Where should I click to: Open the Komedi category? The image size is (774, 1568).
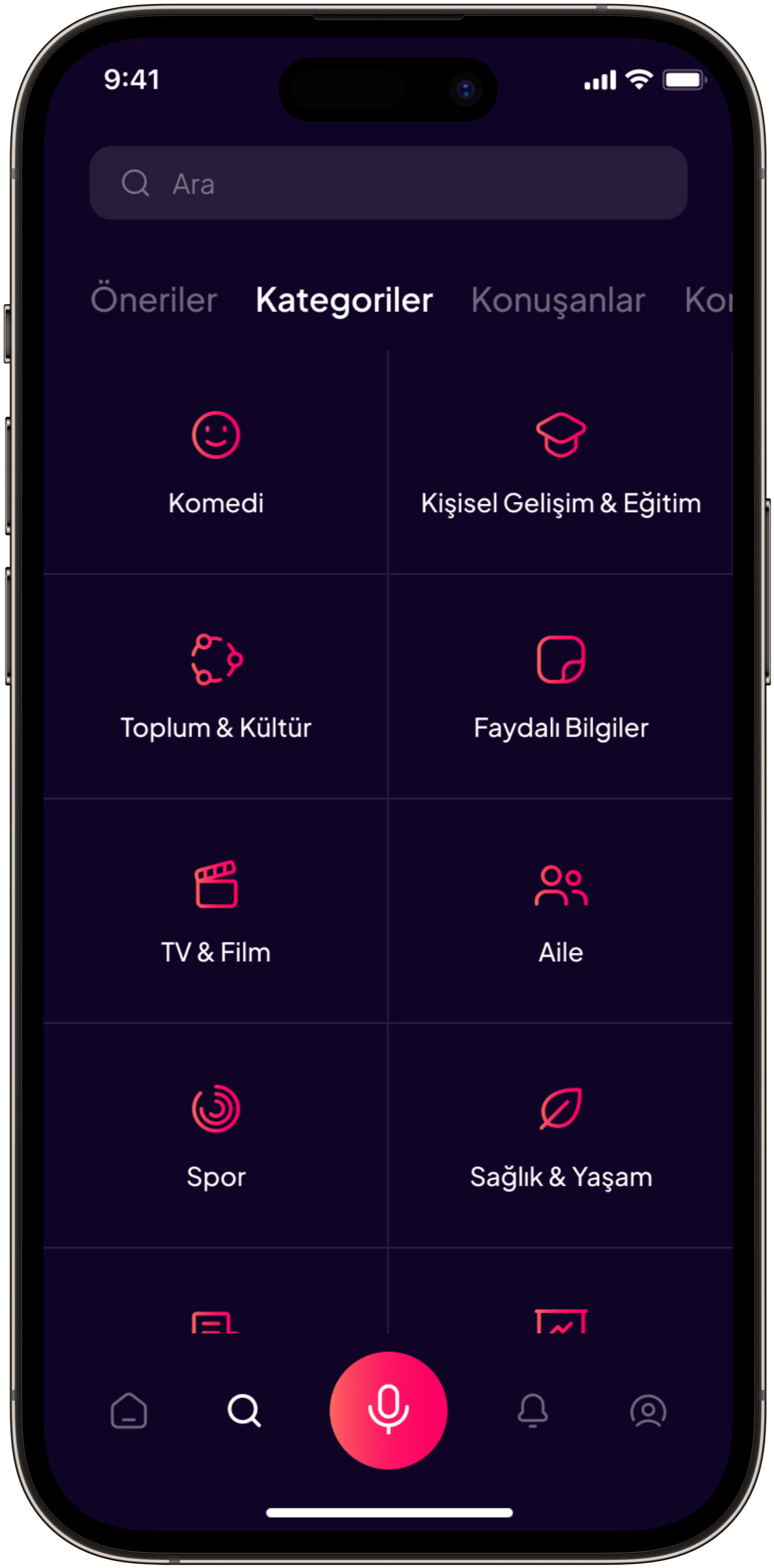point(216,463)
